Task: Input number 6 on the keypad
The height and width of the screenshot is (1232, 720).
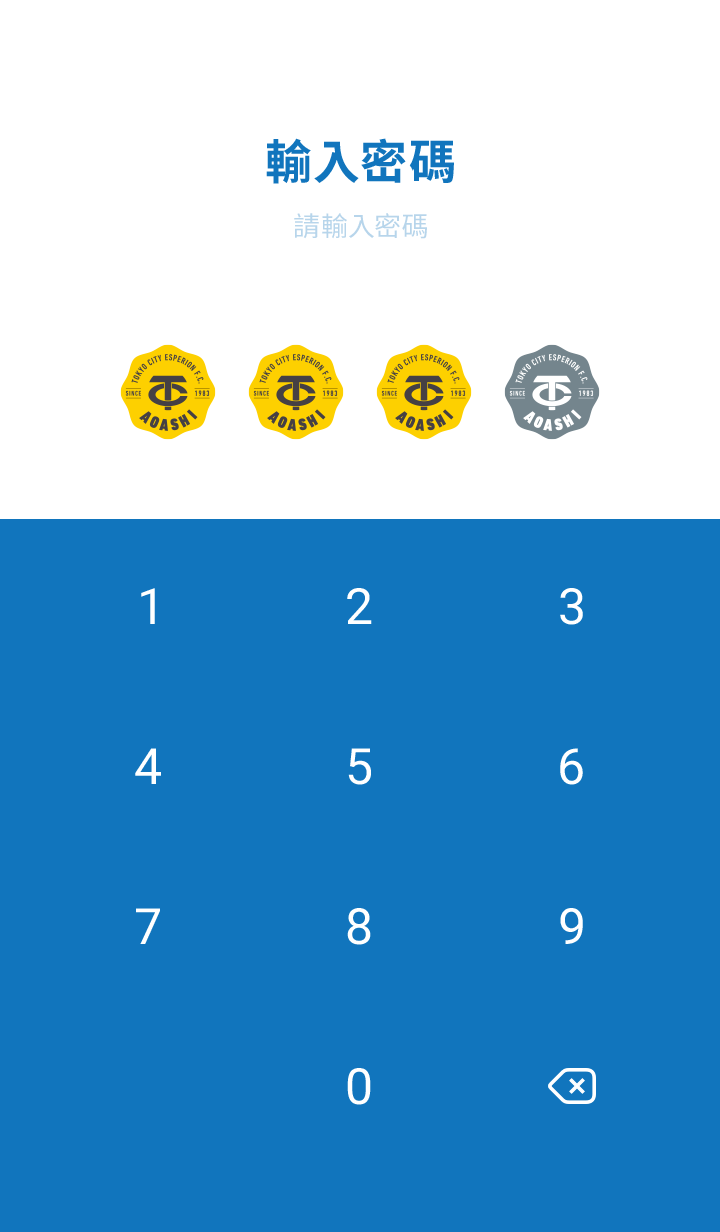Action: pyautogui.click(x=571, y=767)
